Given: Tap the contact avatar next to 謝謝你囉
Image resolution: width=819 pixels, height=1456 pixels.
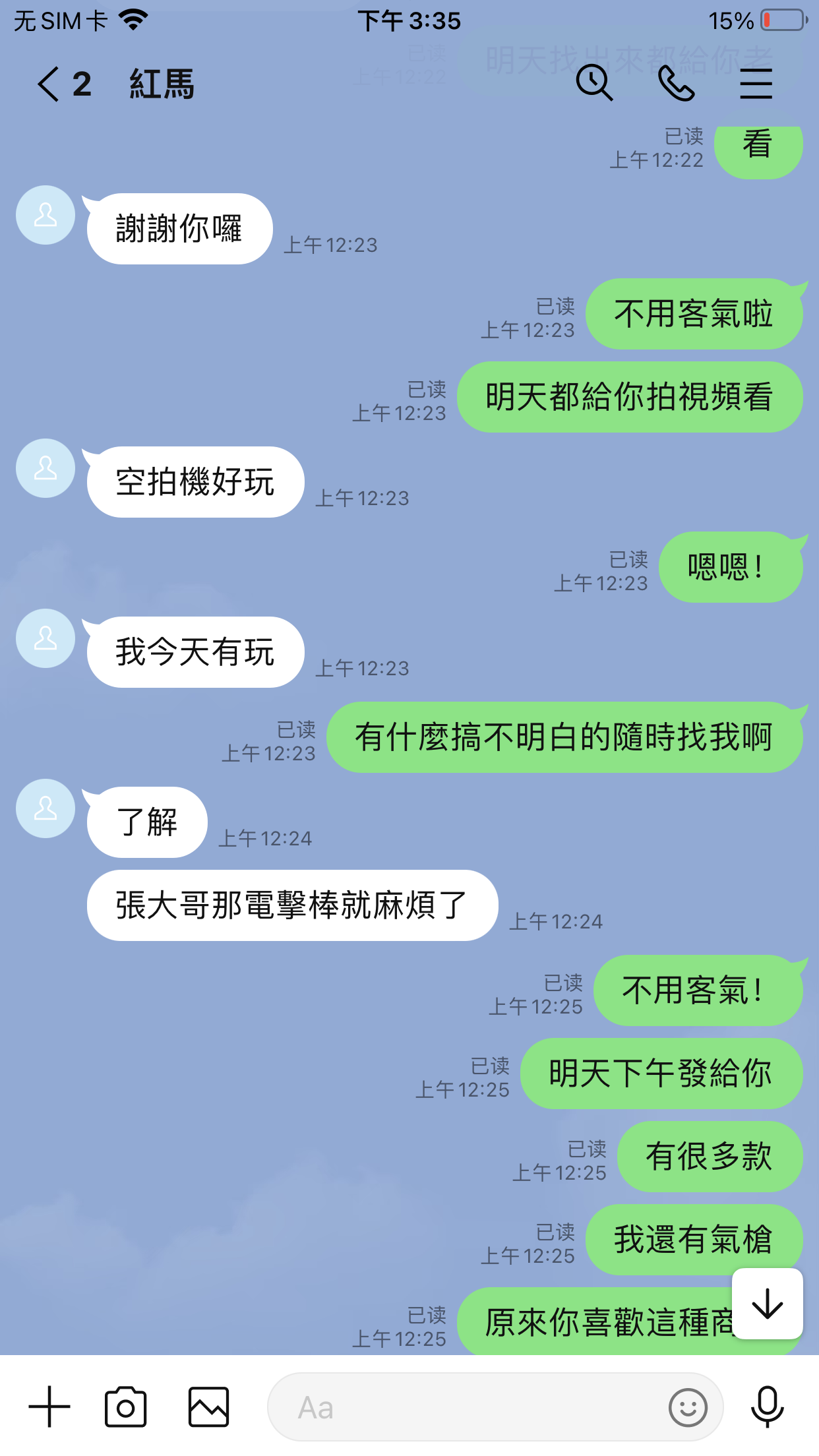Looking at the screenshot, I should coord(45,215).
